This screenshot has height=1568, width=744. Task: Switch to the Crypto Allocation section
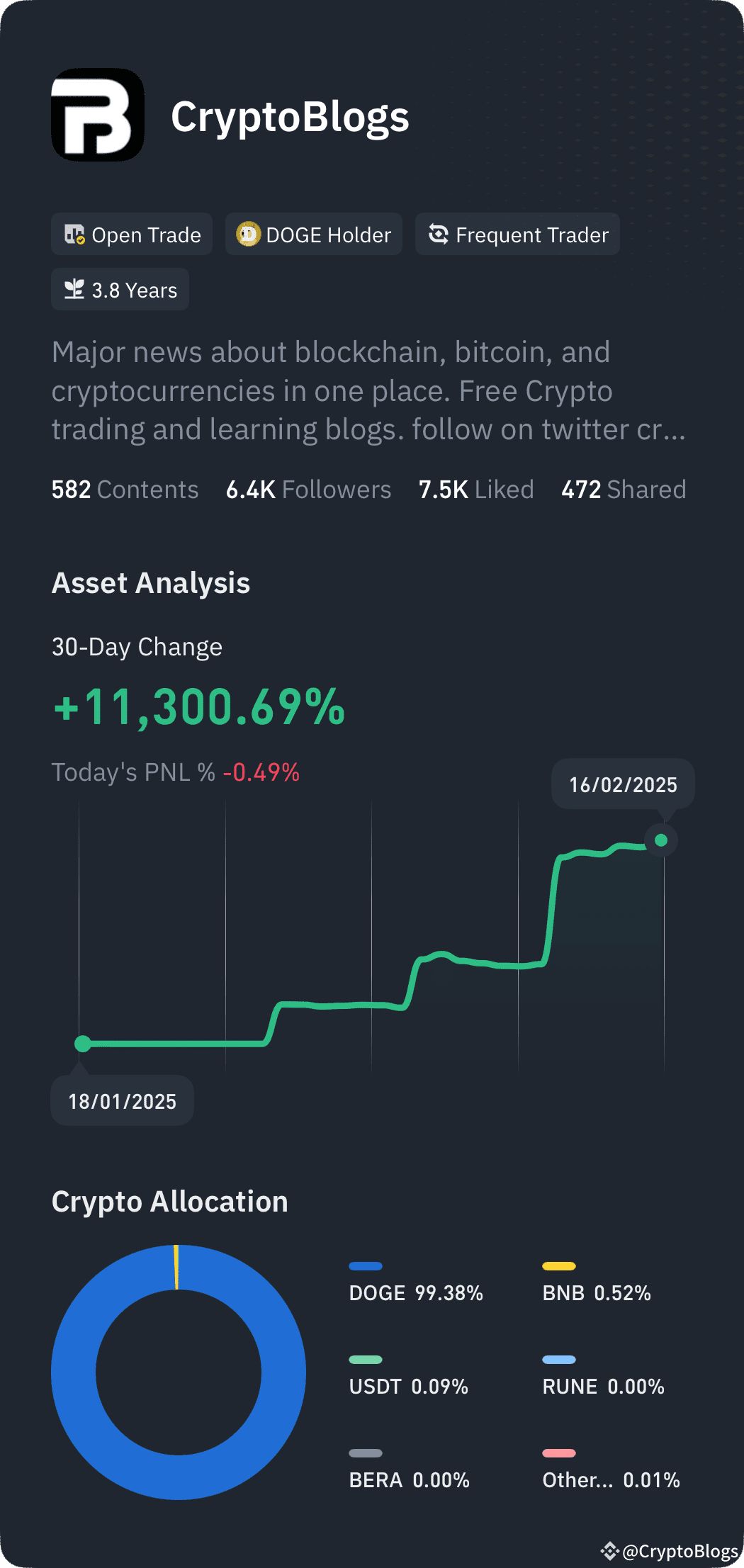click(170, 1201)
